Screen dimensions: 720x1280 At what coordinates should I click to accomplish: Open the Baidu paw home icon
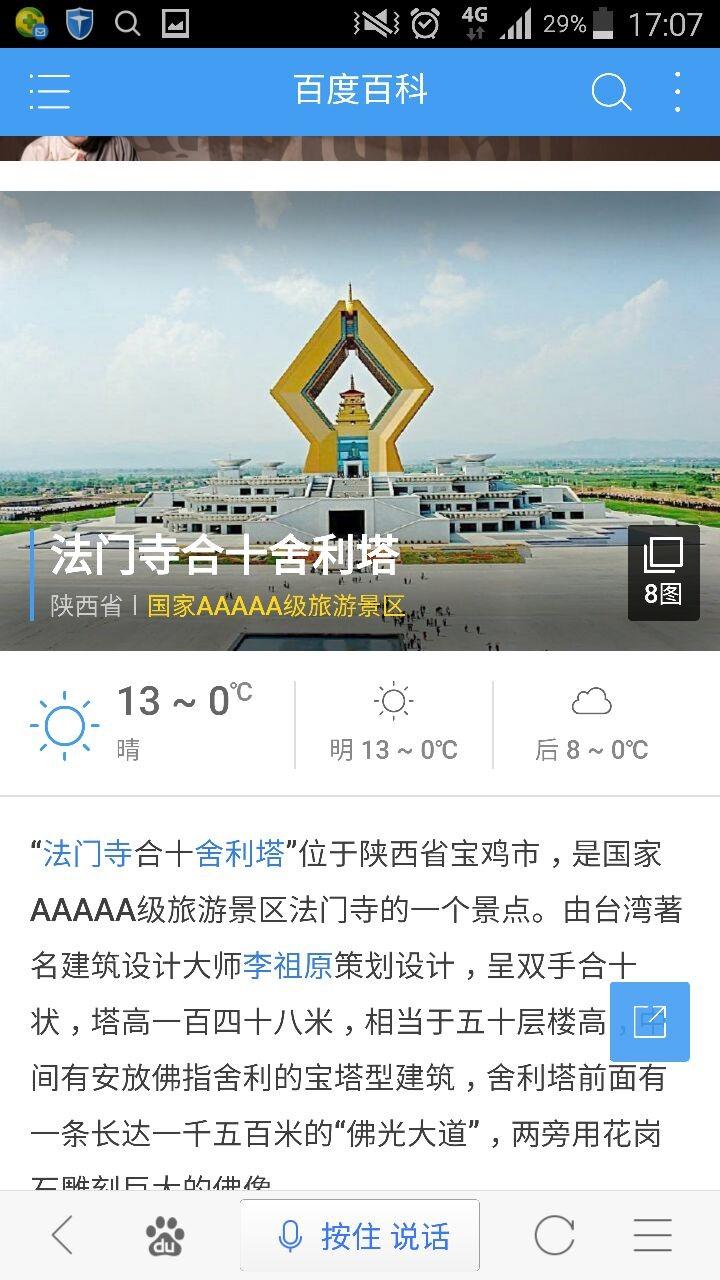pos(165,1236)
